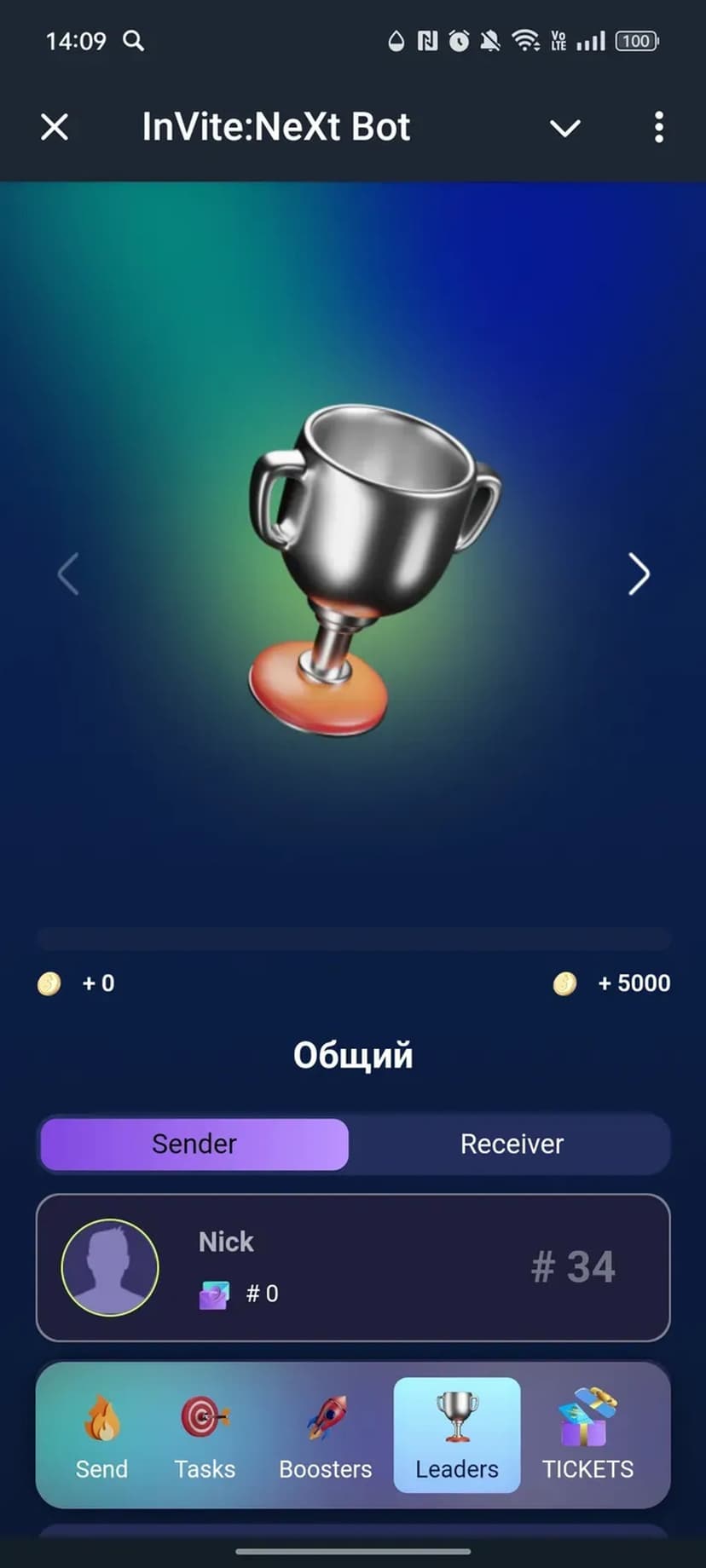Show the next trophy league
This screenshot has height=1568, width=706.
[639, 574]
